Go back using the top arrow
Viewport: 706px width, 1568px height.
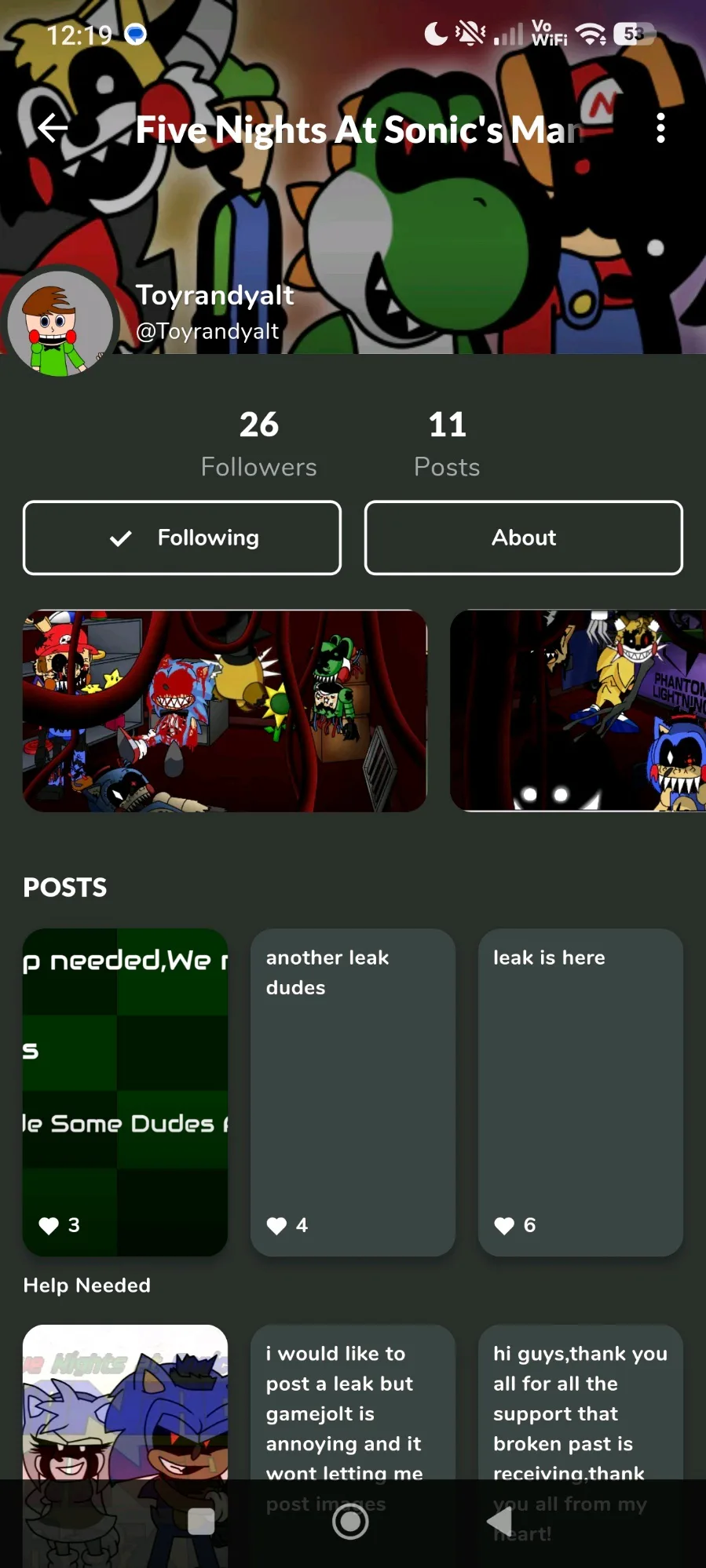coord(53,128)
